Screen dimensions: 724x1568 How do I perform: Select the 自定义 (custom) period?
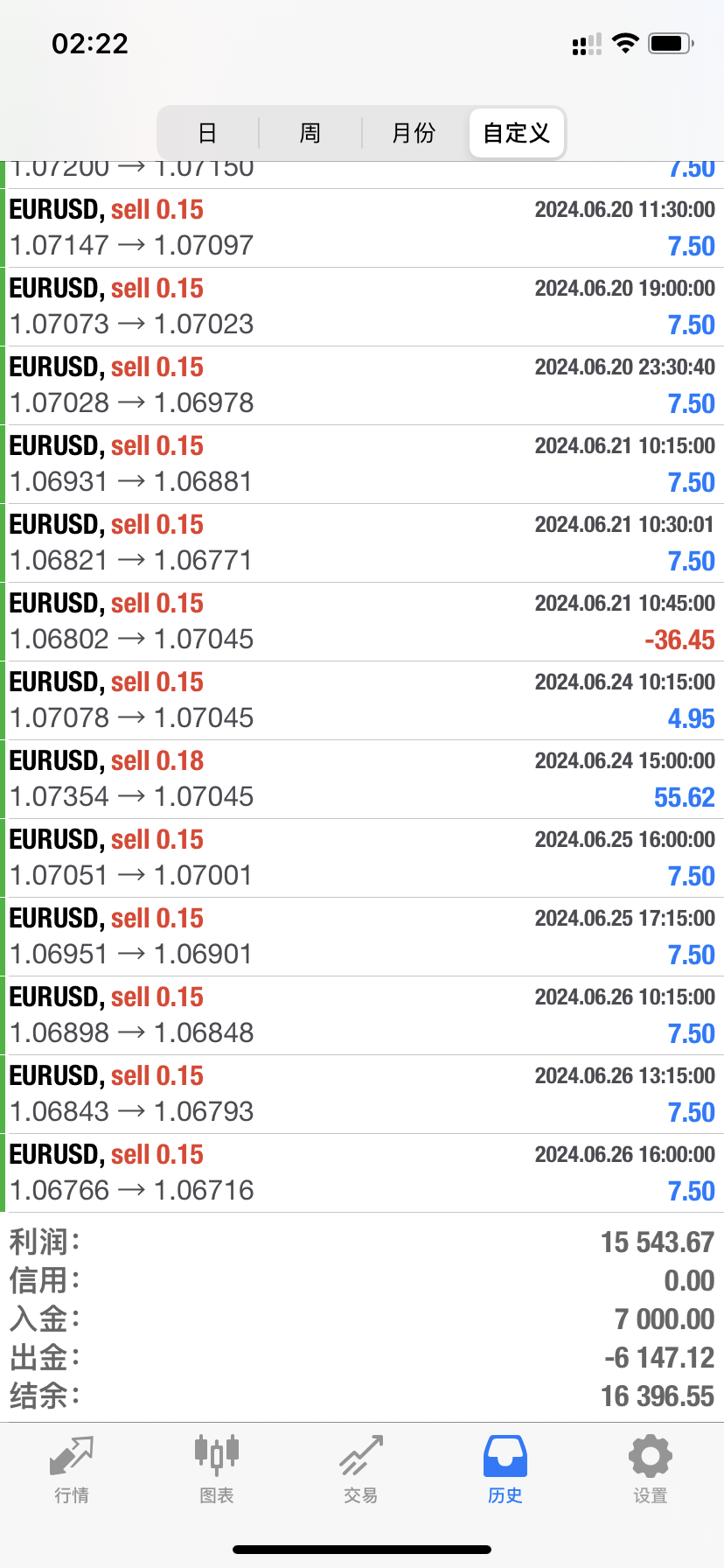(x=517, y=133)
